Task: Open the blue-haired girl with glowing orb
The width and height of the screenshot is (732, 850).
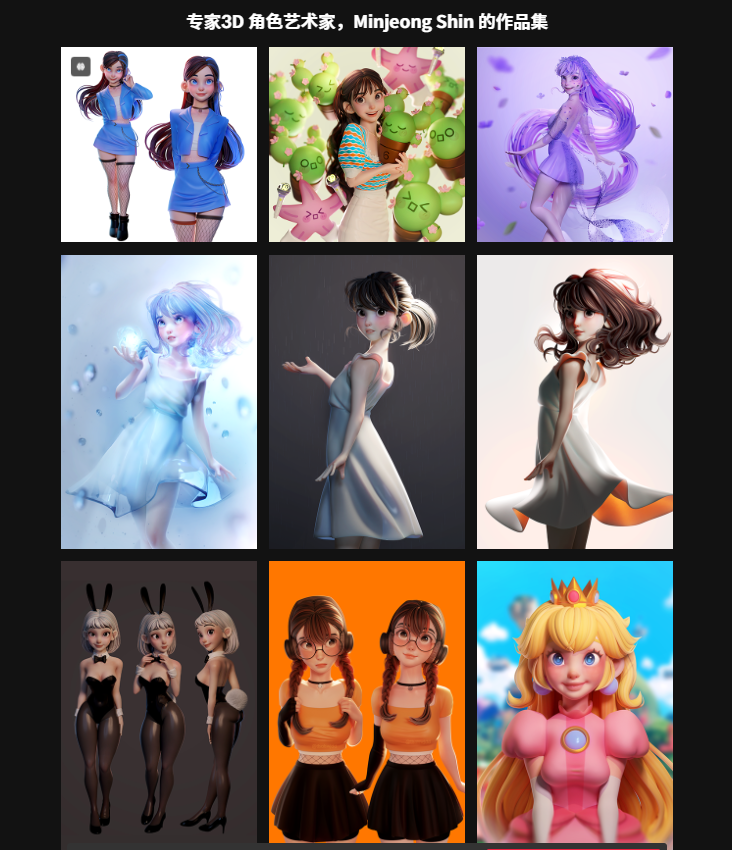Action: click(159, 402)
